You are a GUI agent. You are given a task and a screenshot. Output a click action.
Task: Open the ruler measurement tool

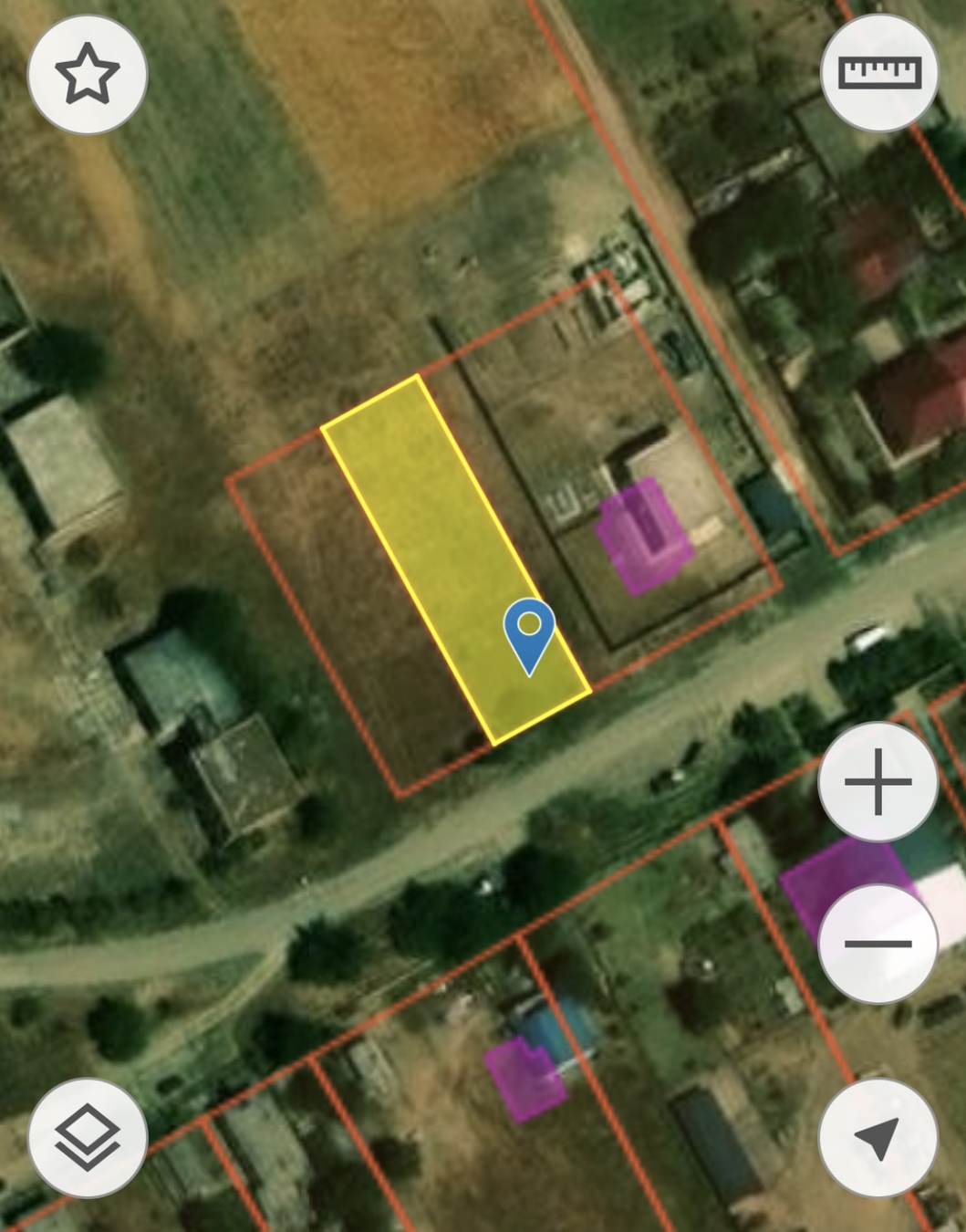879,73
